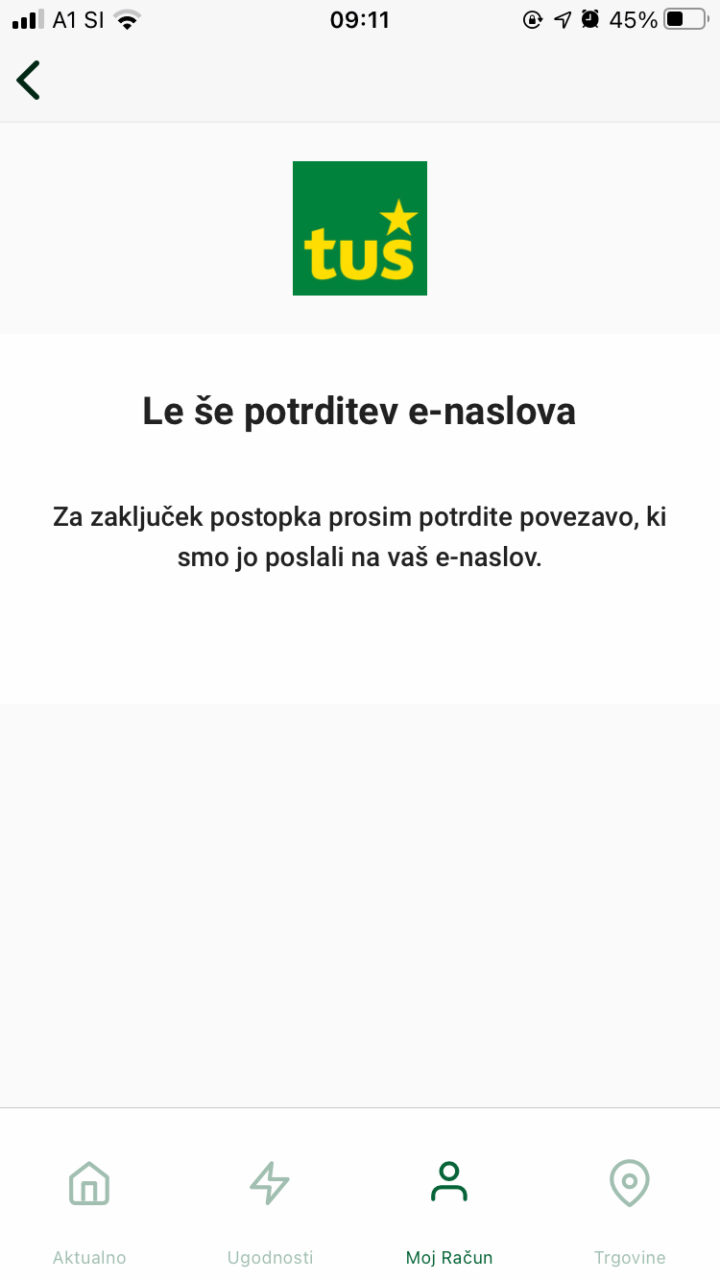
Task: Select the Moj Račun person icon
Action: (449, 1180)
